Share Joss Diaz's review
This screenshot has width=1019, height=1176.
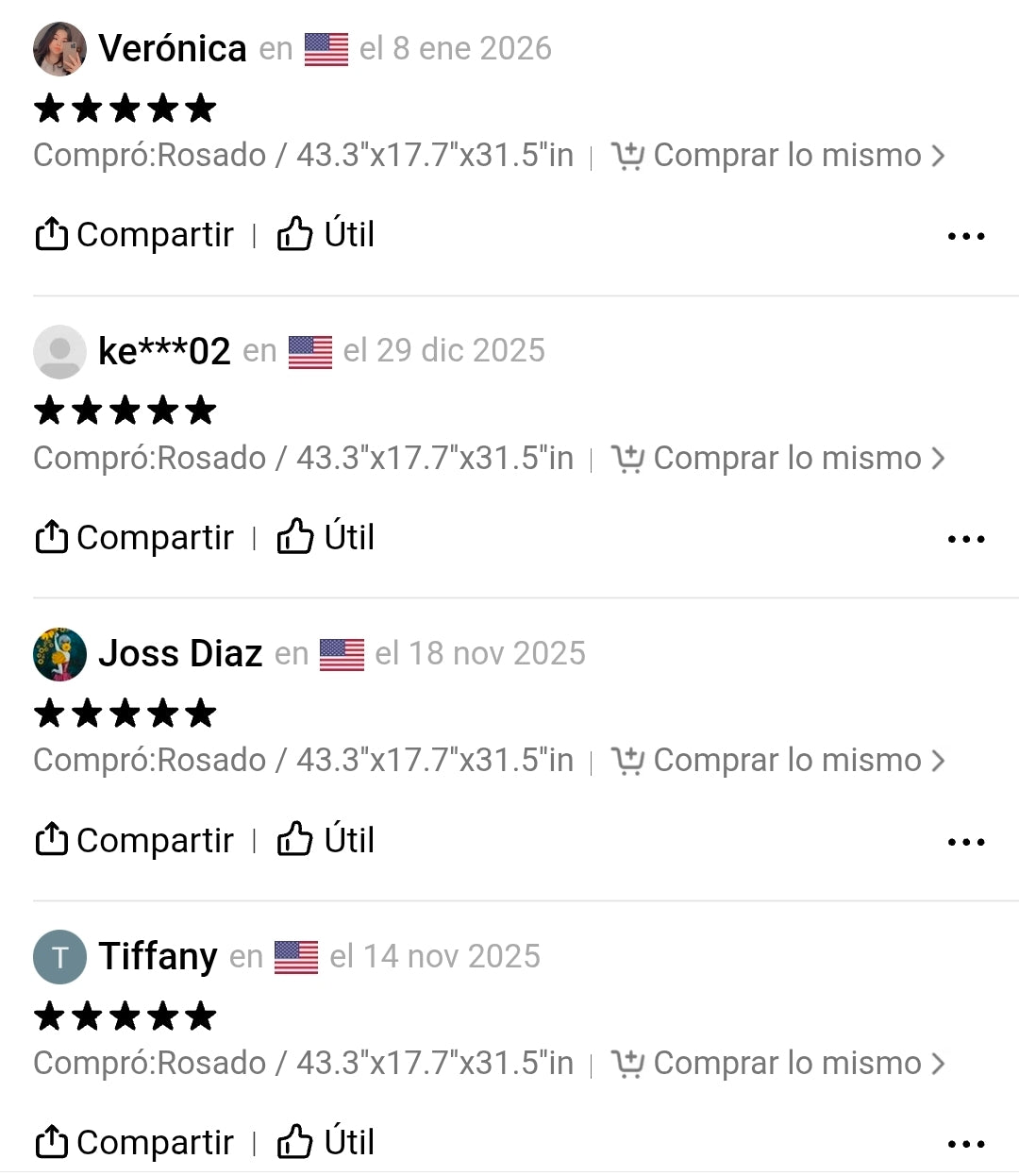coord(134,840)
